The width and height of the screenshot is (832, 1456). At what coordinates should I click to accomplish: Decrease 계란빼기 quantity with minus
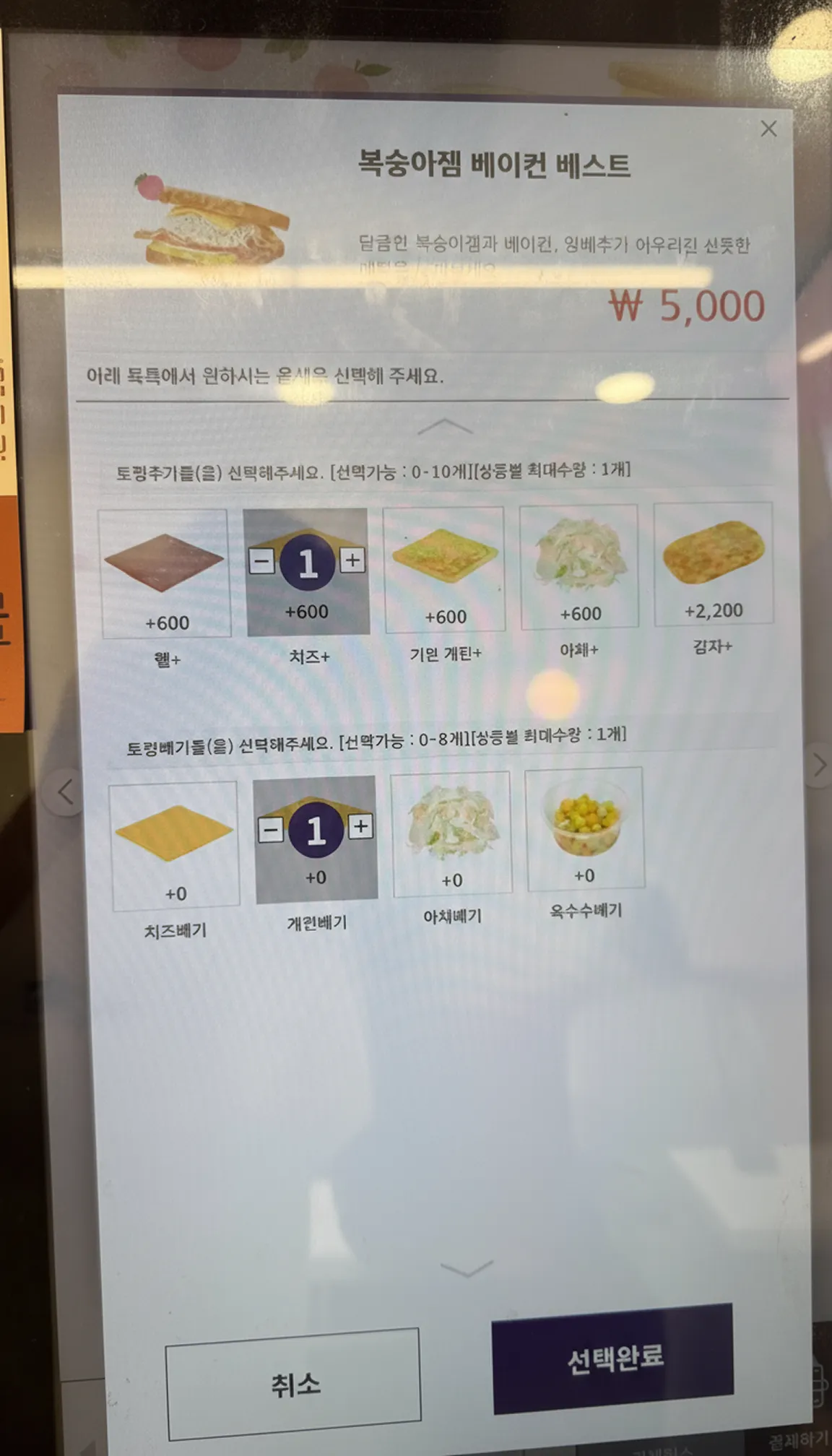click(271, 830)
